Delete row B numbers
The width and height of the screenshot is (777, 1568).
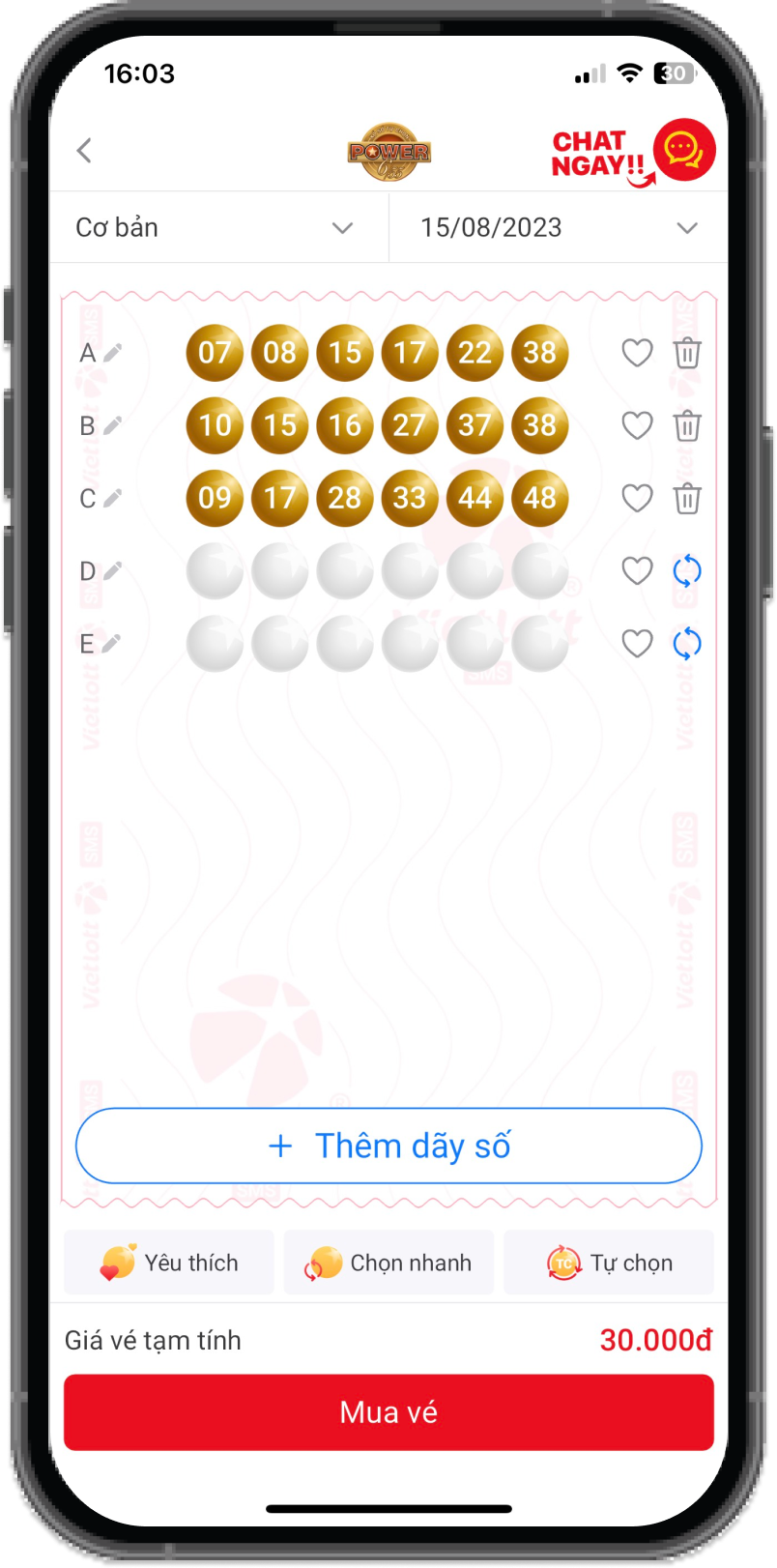click(687, 425)
